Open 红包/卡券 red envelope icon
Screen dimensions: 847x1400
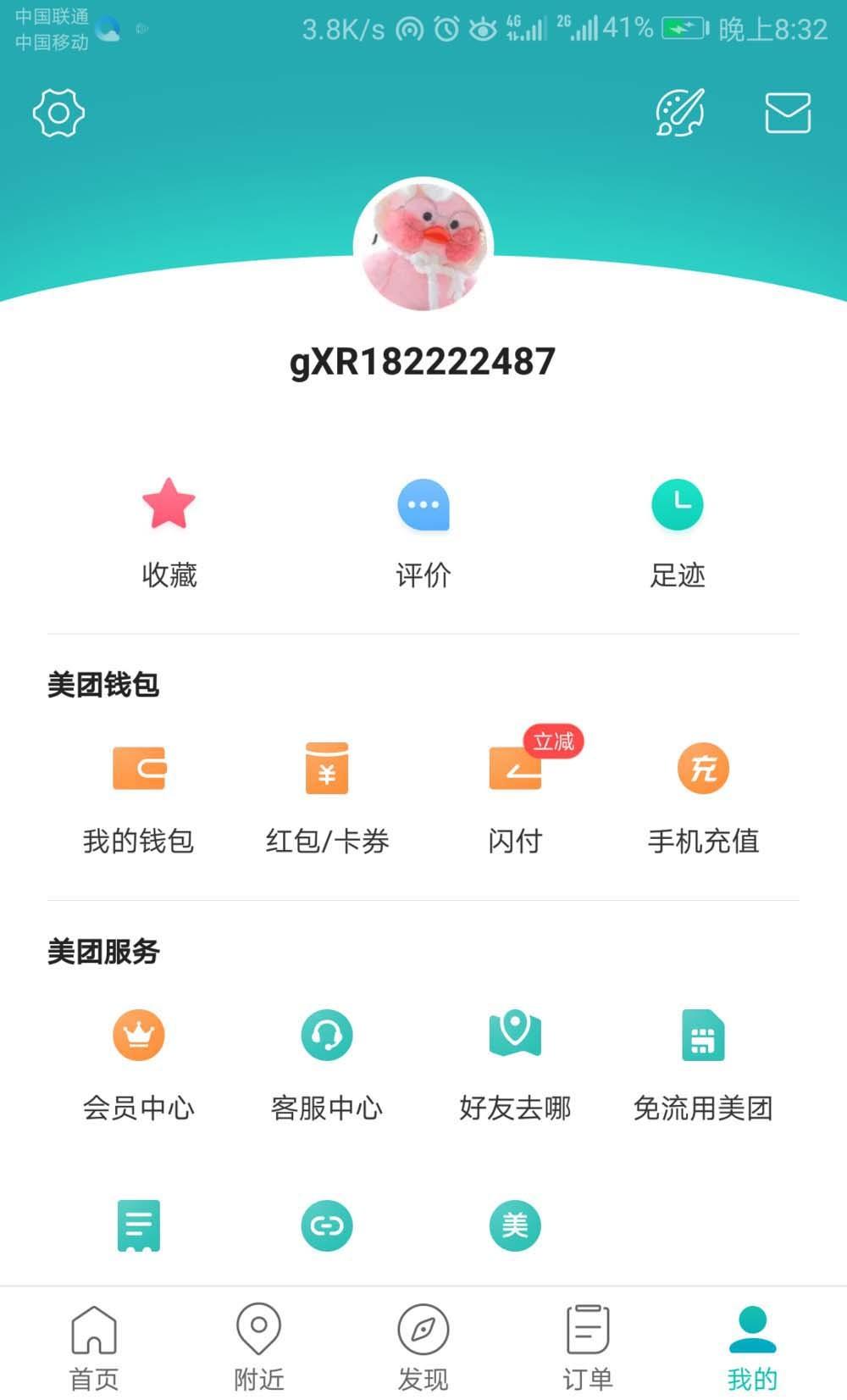(327, 769)
